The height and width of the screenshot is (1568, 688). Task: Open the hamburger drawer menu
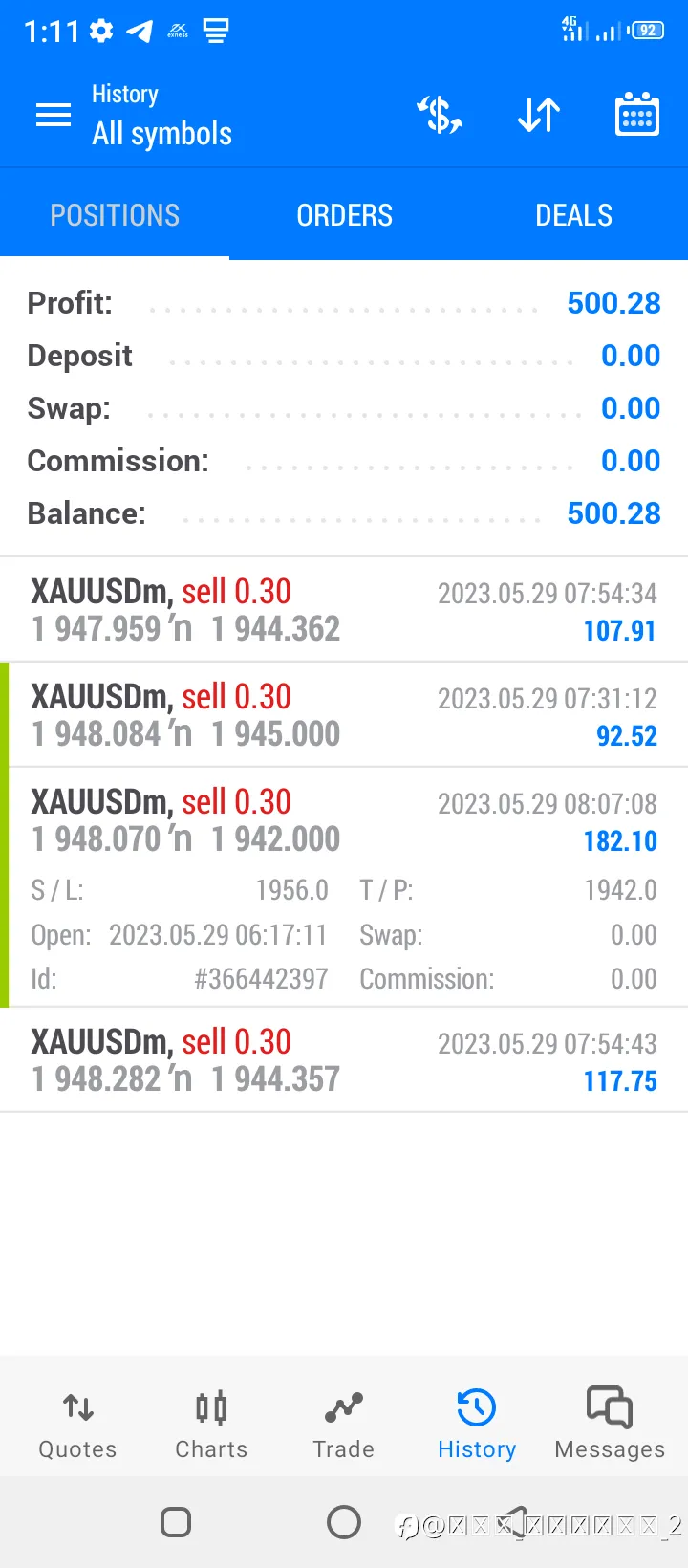click(x=54, y=116)
